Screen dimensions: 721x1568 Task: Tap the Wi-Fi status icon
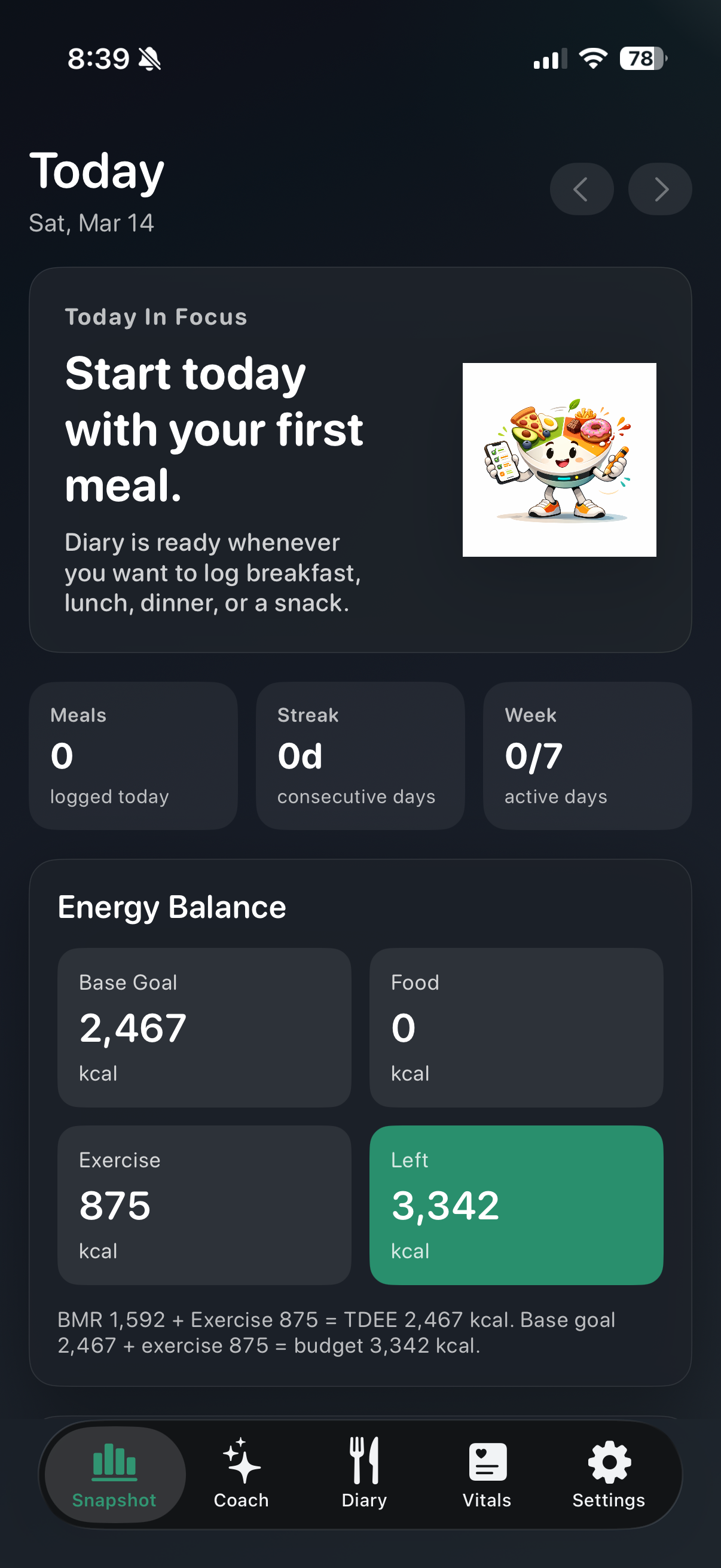click(591, 59)
